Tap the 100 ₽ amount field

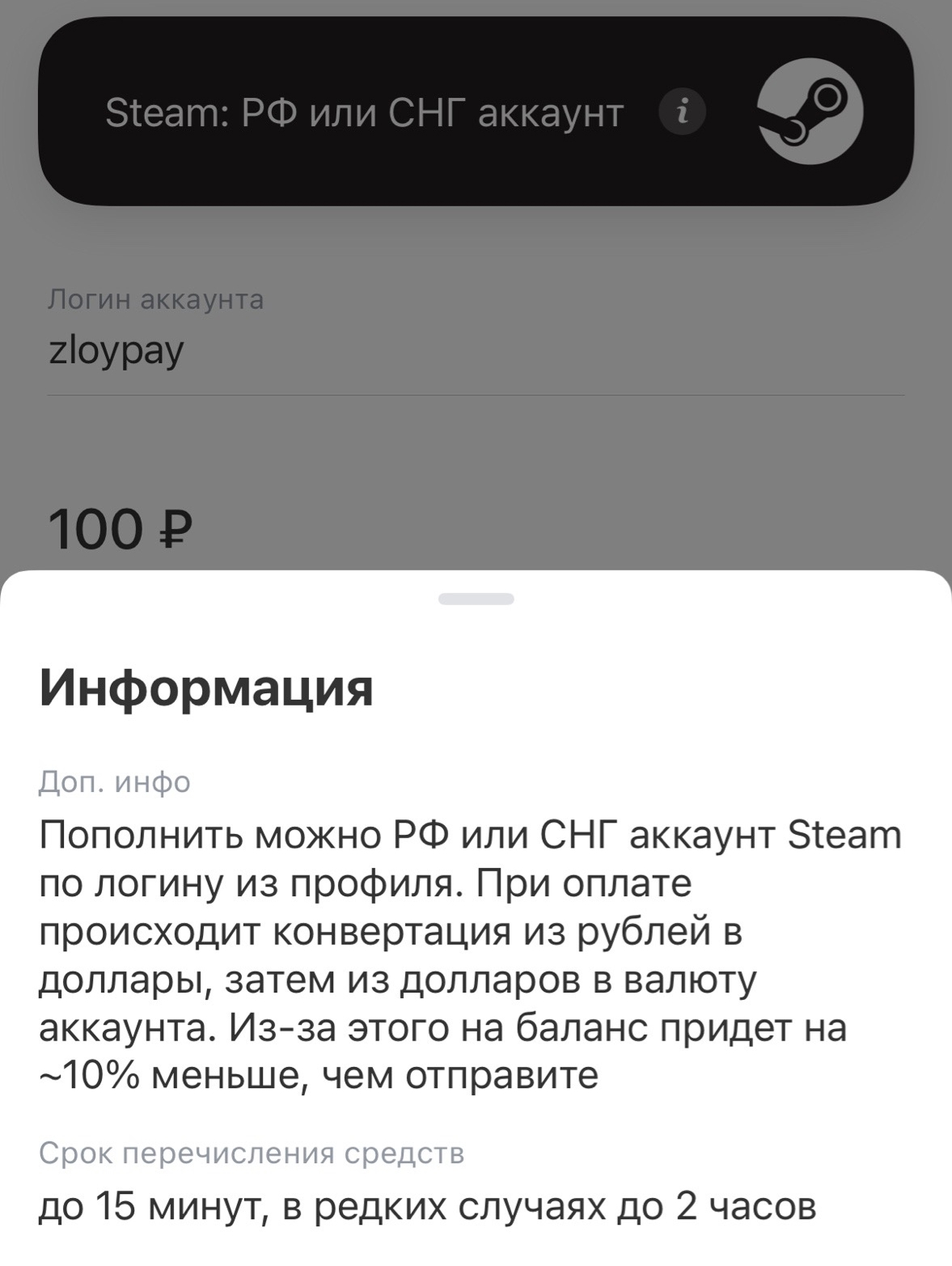point(120,527)
